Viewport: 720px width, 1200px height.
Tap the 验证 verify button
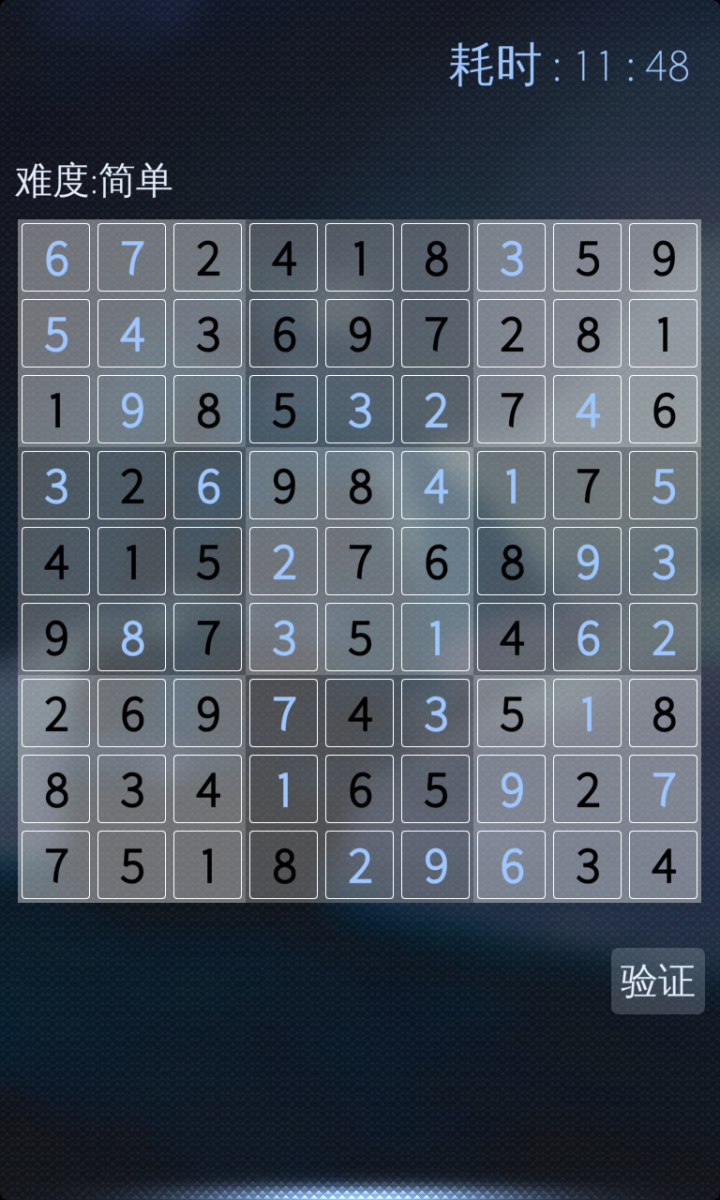[658, 981]
